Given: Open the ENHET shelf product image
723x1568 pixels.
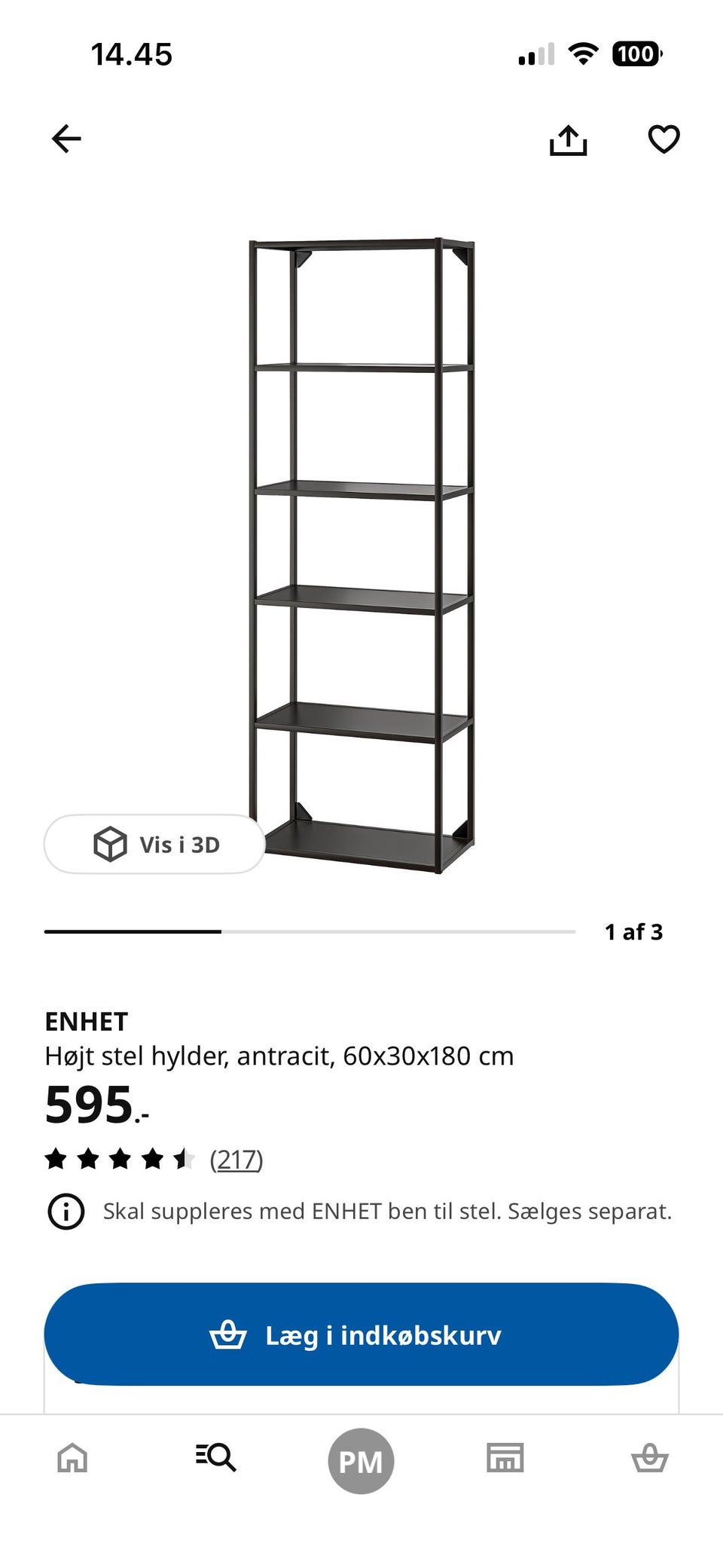Looking at the screenshot, I should (361, 556).
